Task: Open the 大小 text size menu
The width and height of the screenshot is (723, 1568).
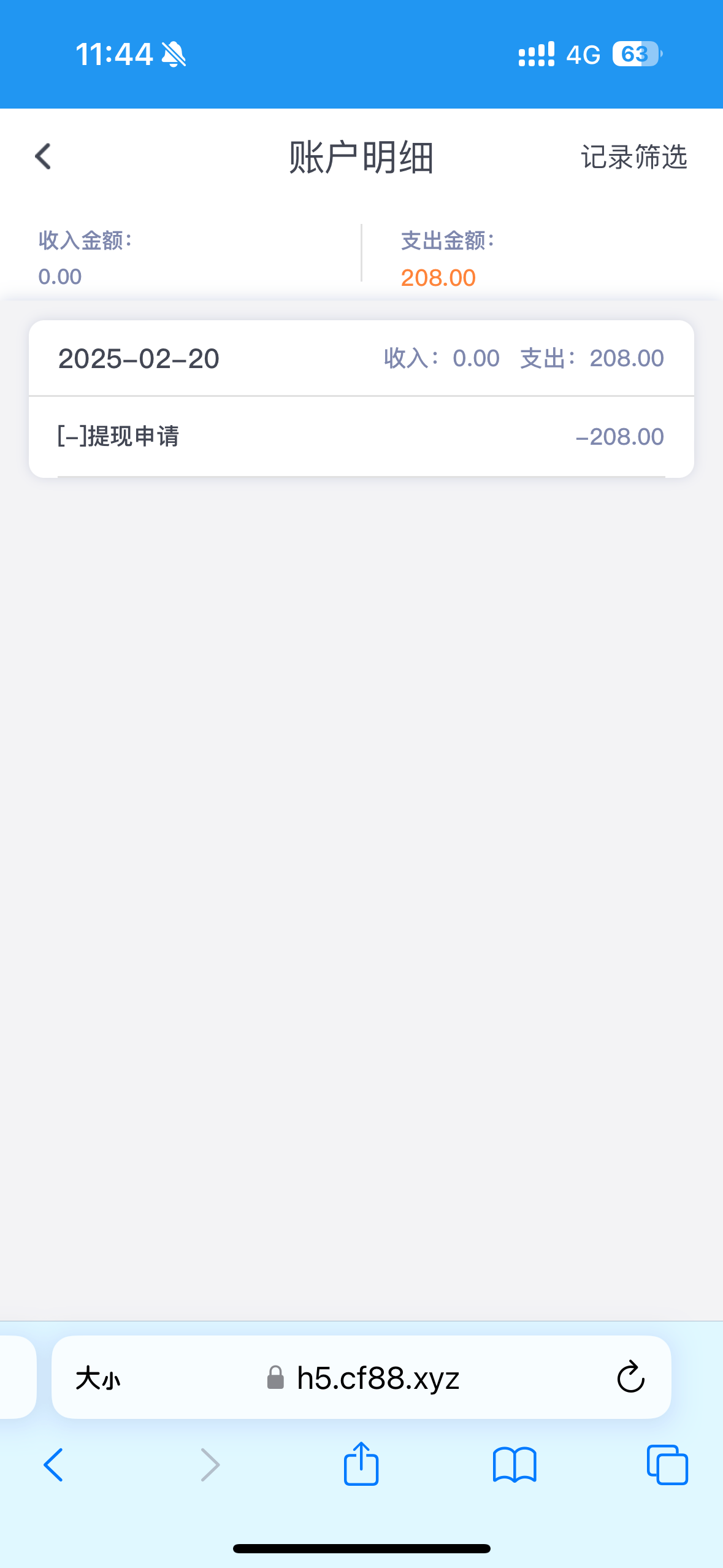Action: pyautogui.click(x=98, y=1378)
